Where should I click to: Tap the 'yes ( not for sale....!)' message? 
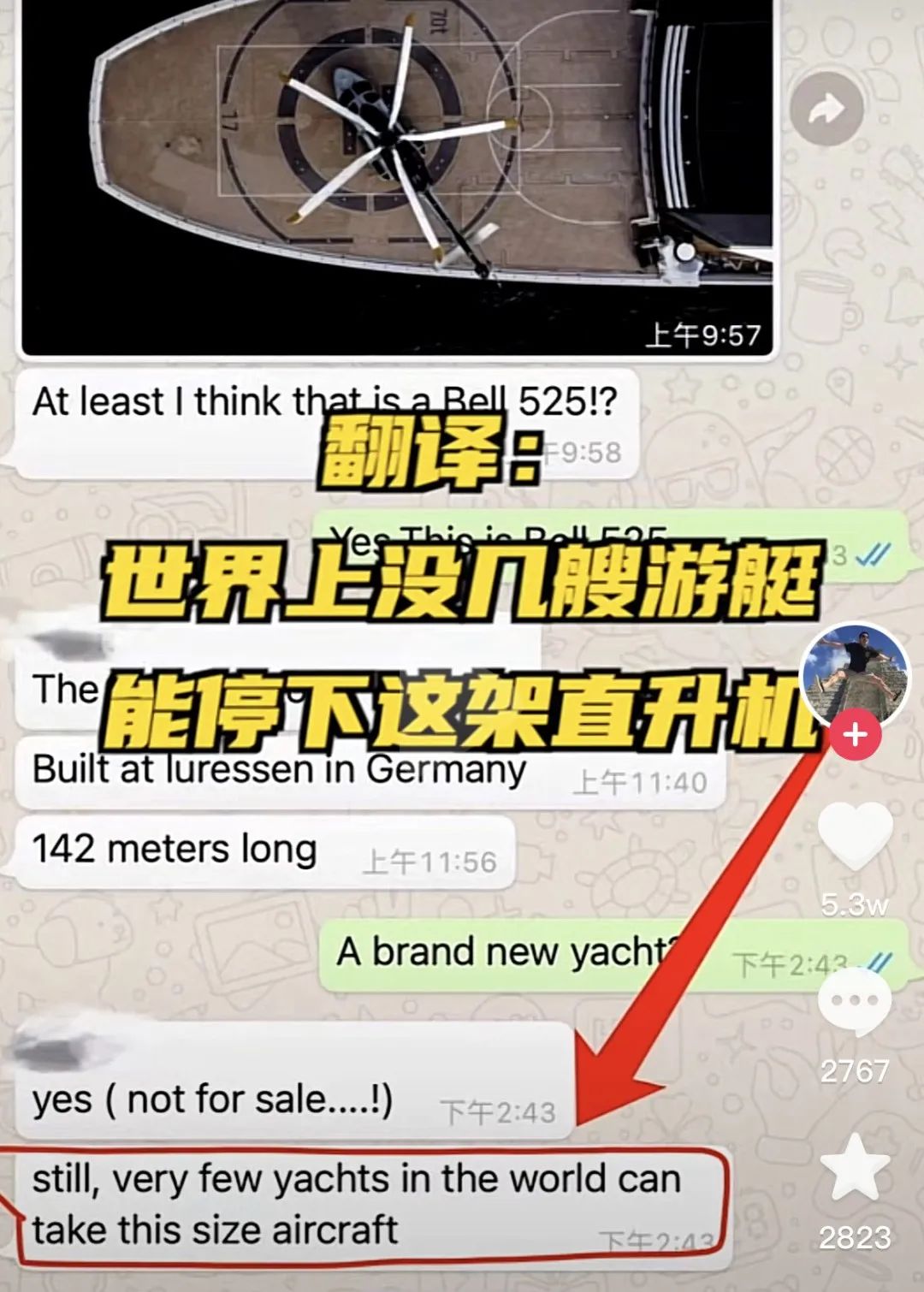214,1100
